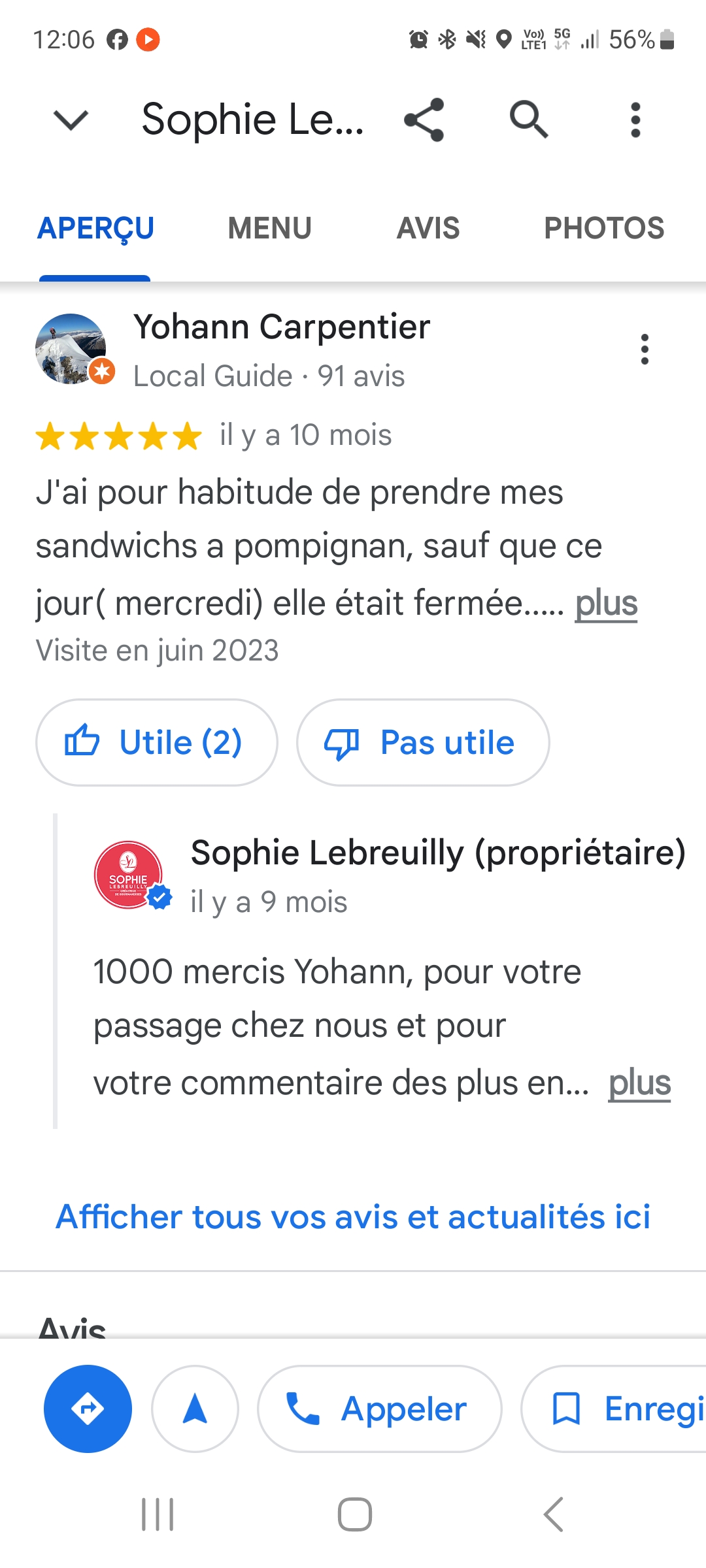Screen dimensions: 706x1568
Task: Switch to the PHOTOS tab
Action: 604,229
